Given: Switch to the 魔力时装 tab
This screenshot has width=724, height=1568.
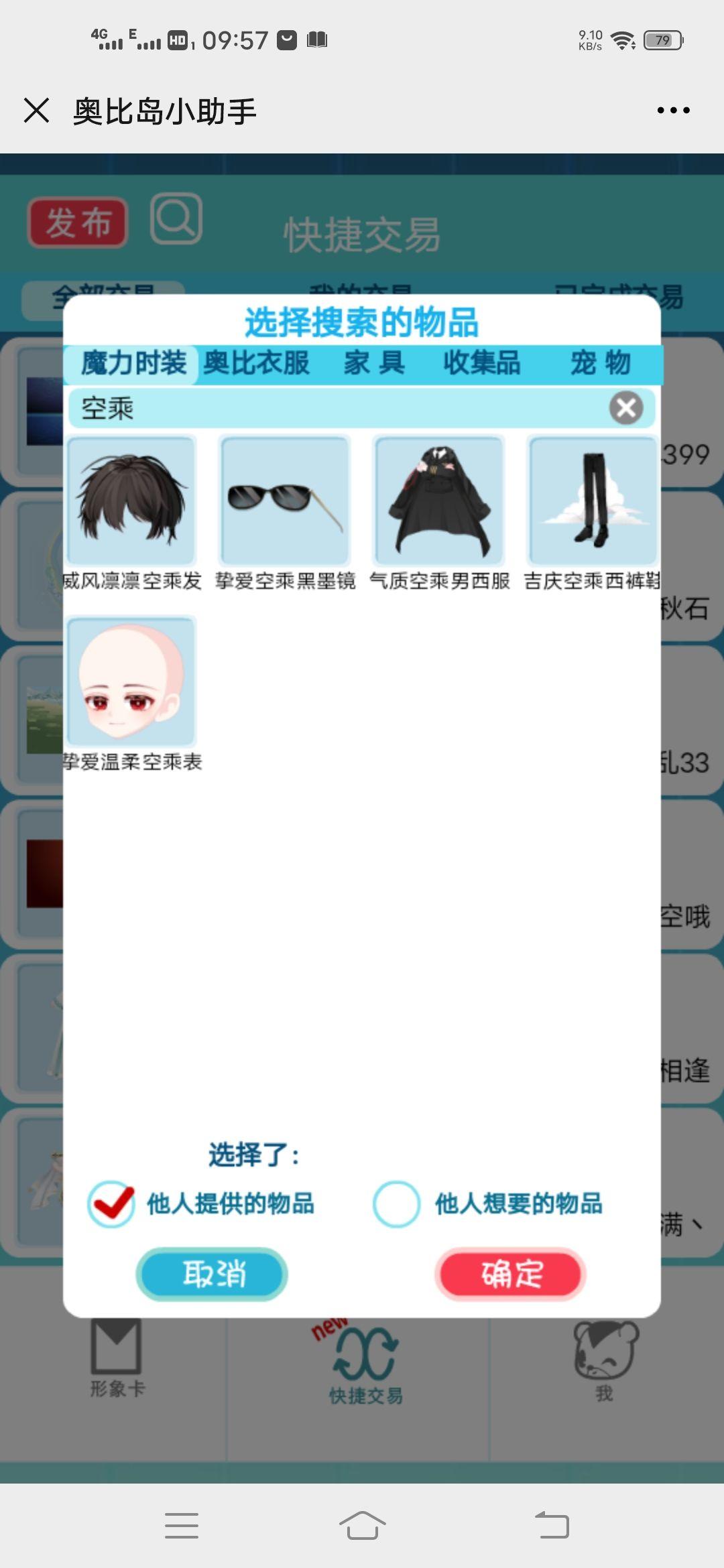Looking at the screenshot, I should point(133,363).
